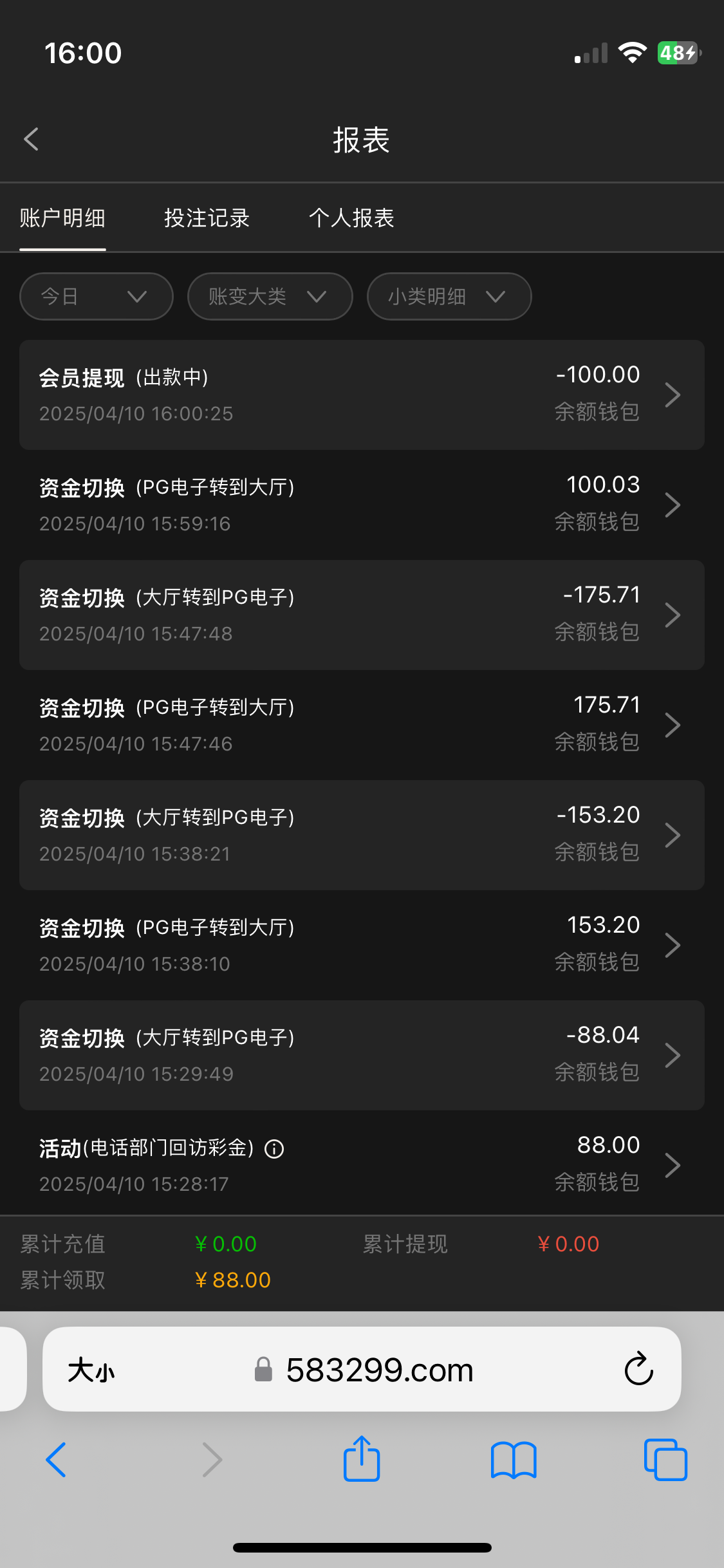Open the 会员提现 -100.00 record
The width and height of the screenshot is (724, 1568).
[362, 395]
